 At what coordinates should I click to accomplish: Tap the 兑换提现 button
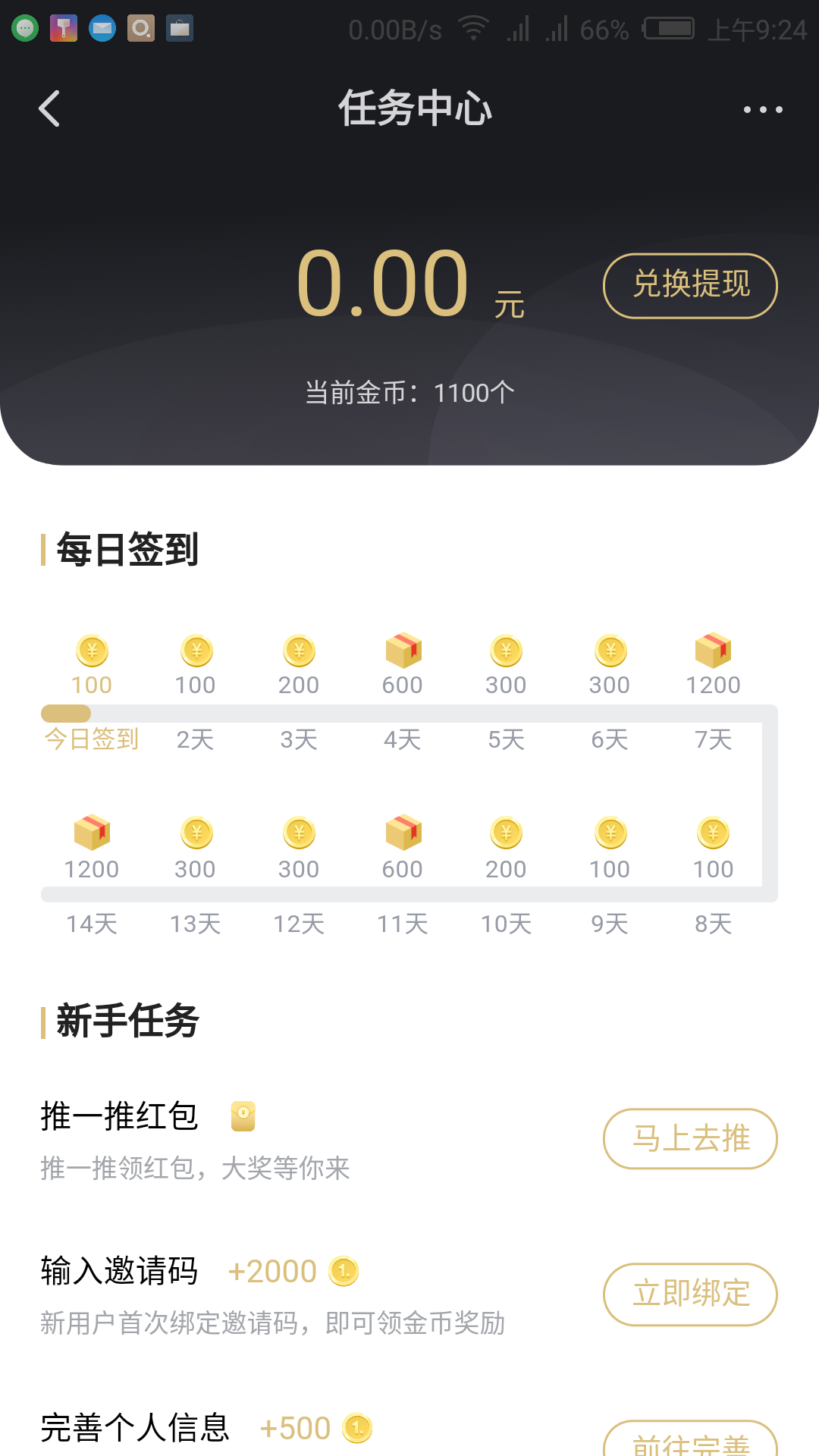coord(690,286)
